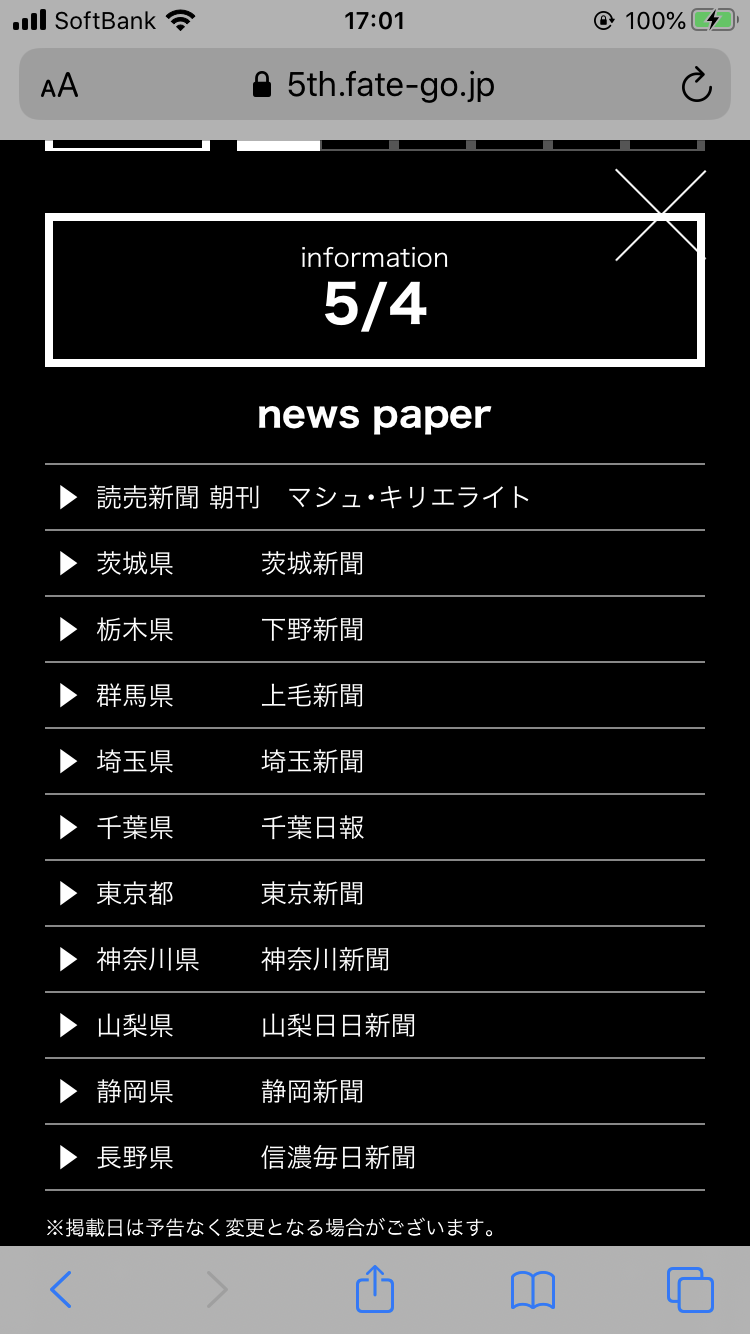750x1334 pixels.
Task: Open Safari bookmarks
Action: pyautogui.click(x=532, y=1290)
